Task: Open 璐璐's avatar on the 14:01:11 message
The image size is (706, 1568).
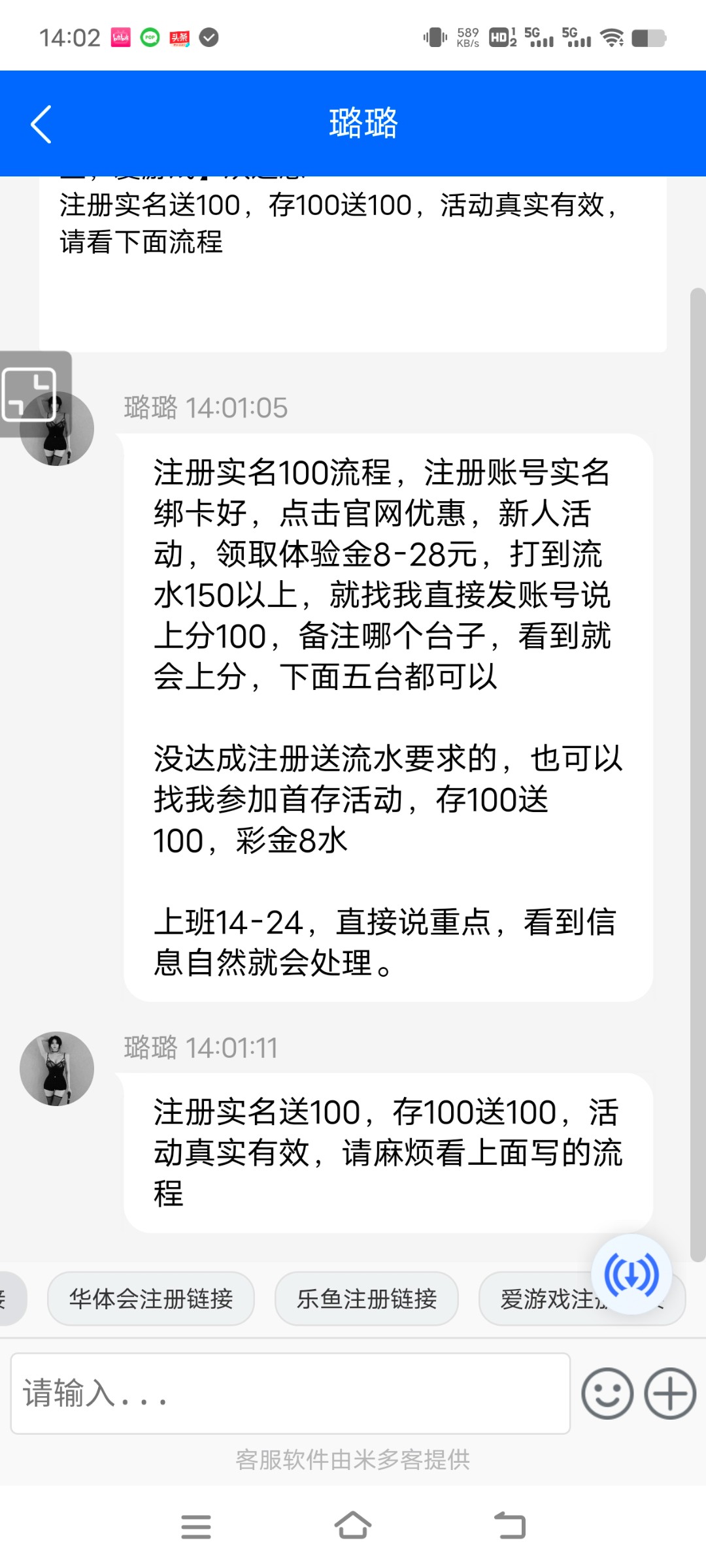Action: tap(57, 1069)
